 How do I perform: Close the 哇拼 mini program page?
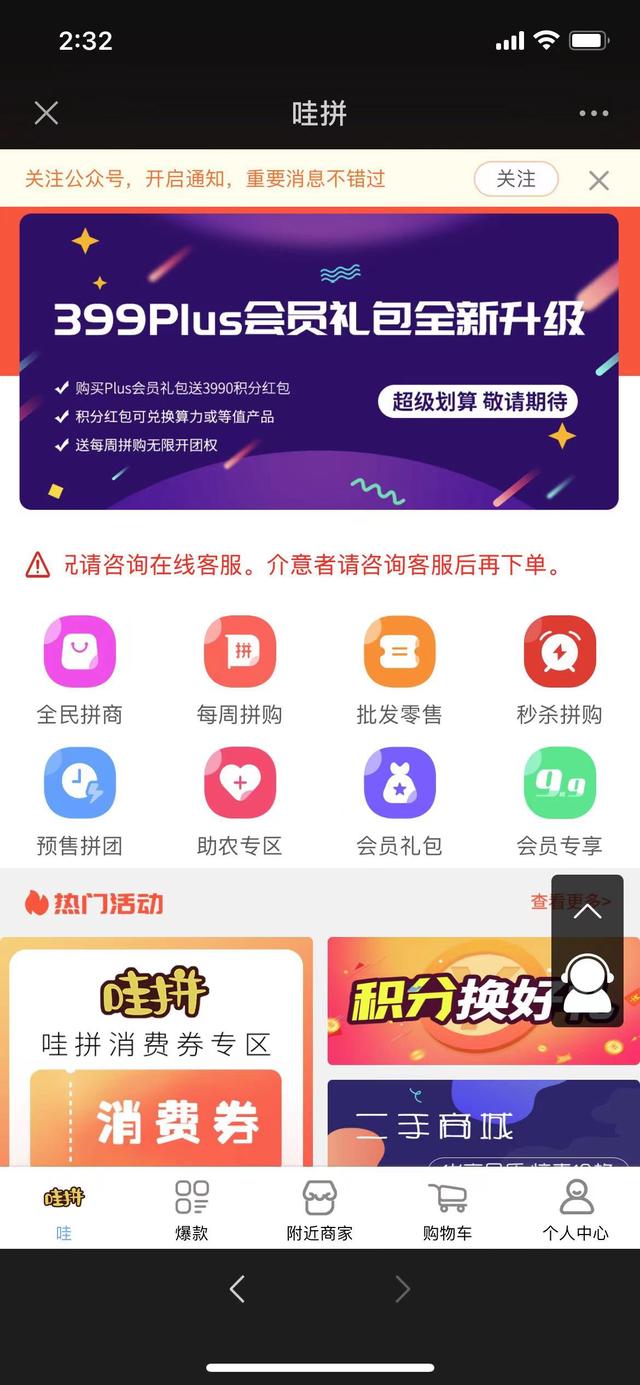pos(46,113)
